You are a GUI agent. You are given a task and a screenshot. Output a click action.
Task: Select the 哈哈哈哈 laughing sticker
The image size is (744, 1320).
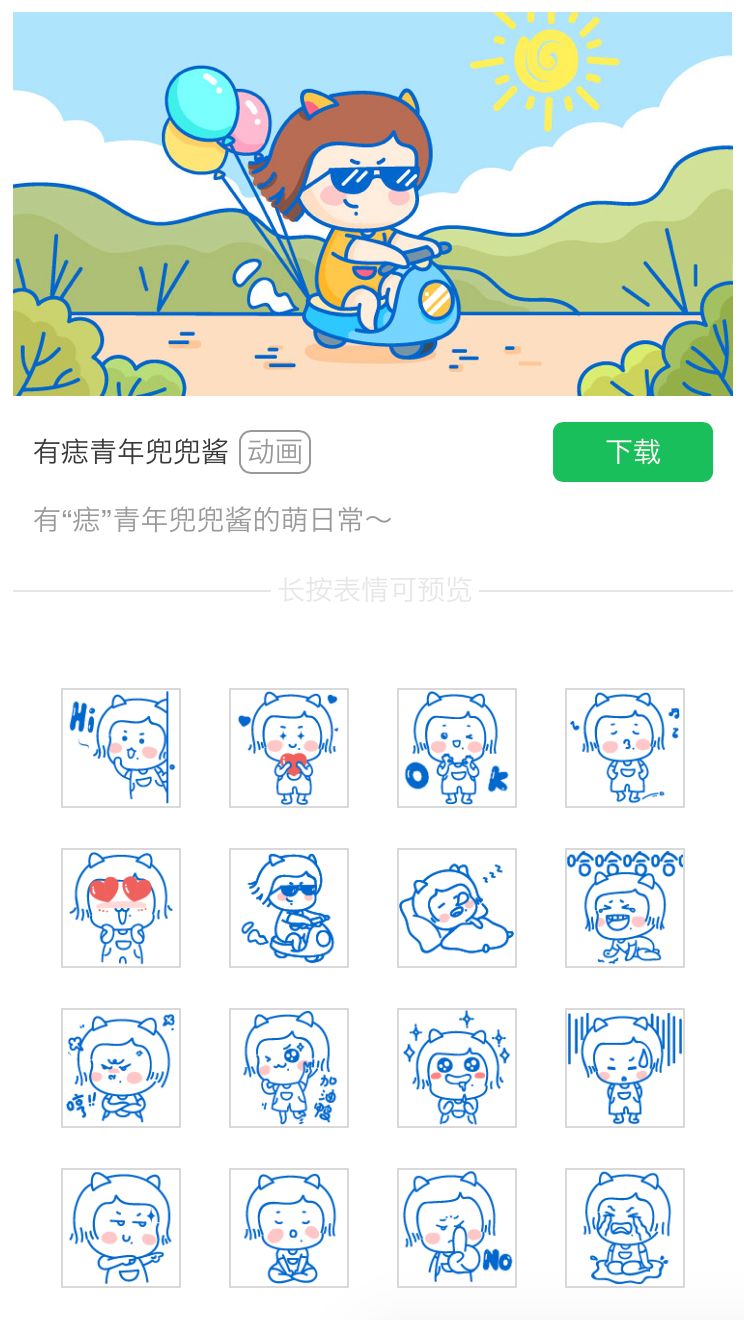point(623,907)
